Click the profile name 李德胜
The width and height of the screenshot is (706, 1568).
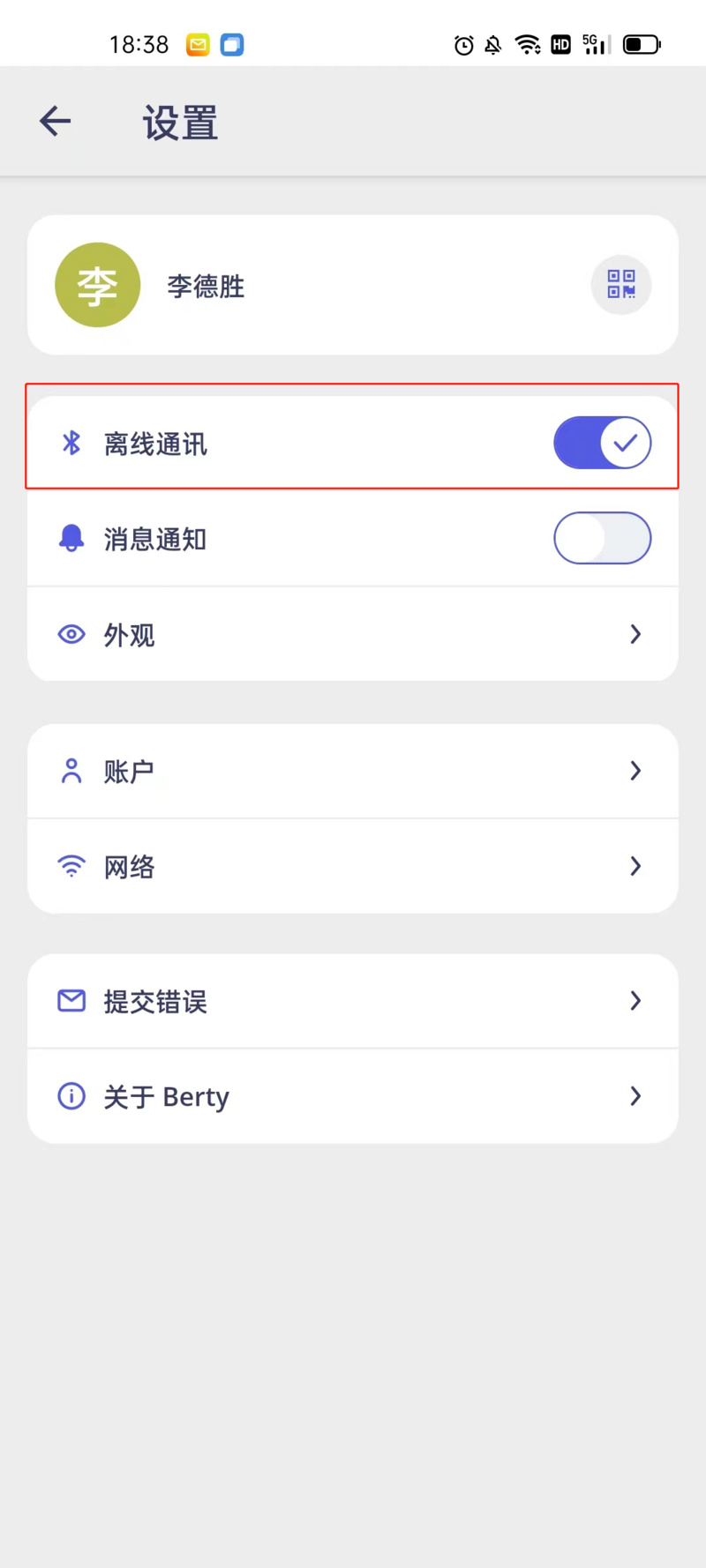(205, 286)
